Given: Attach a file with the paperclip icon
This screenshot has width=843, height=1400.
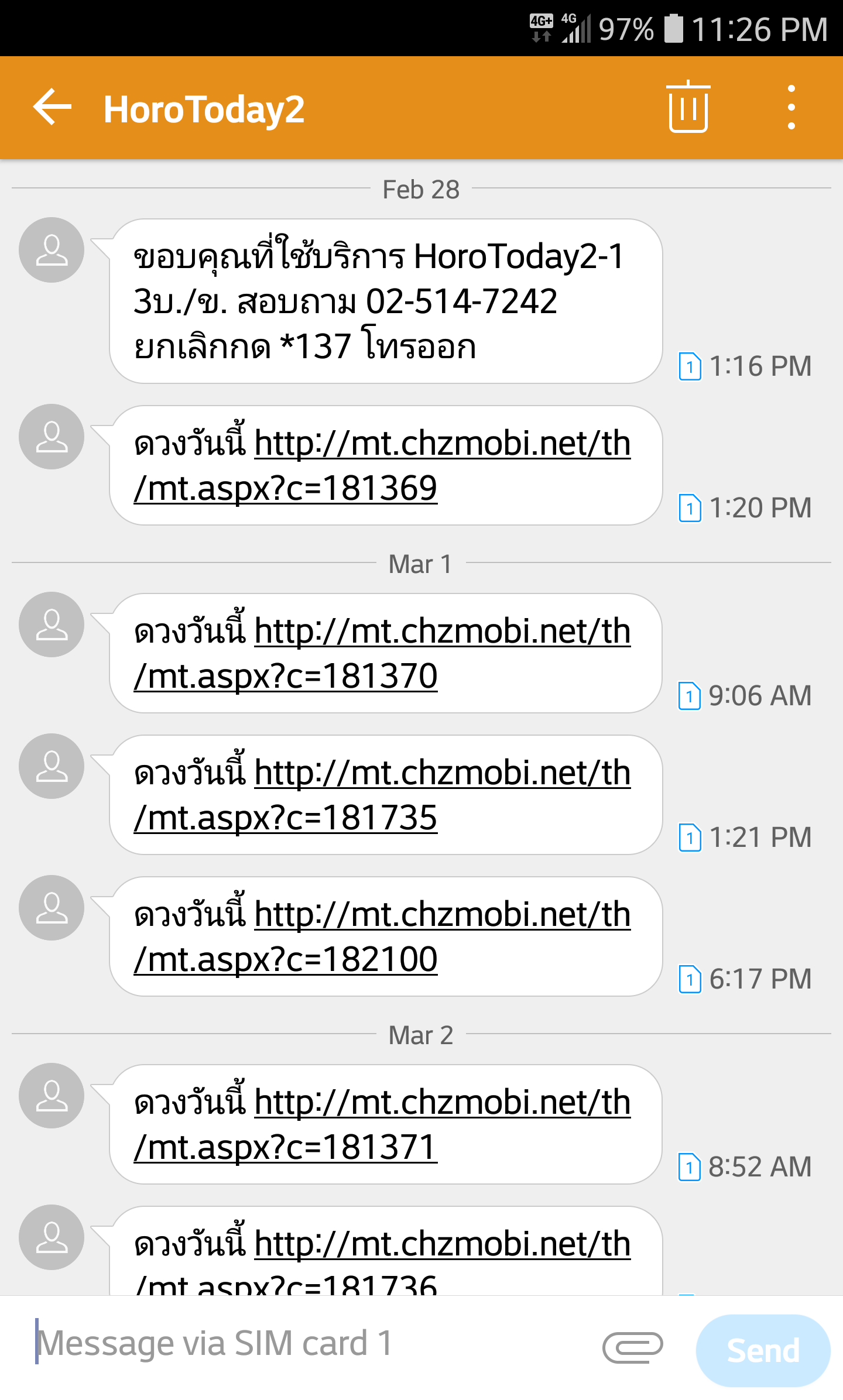Looking at the screenshot, I should point(632,1347).
